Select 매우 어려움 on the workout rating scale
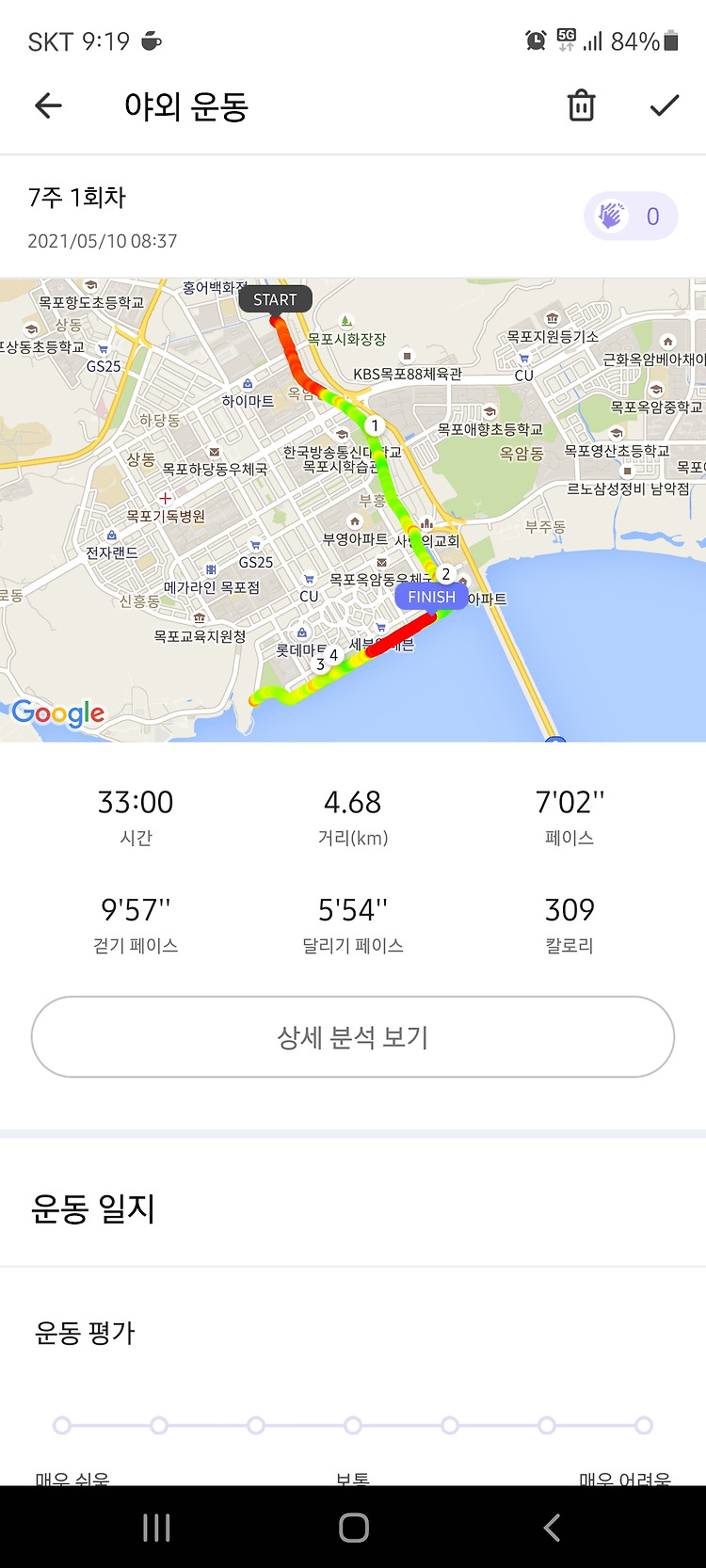The width and height of the screenshot is (706, 1568). (x=644, y=1426)
